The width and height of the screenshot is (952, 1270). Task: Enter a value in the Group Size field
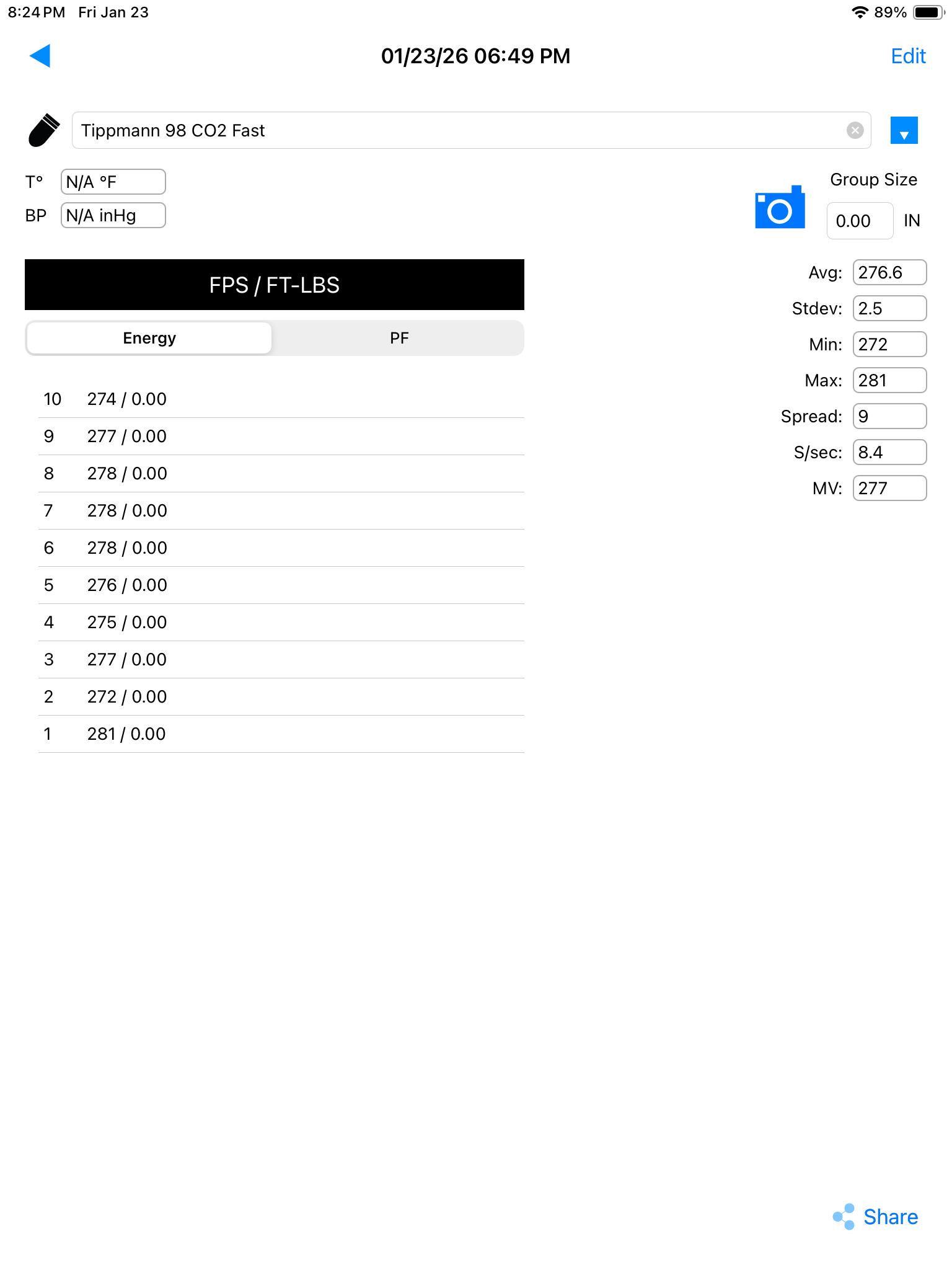[x=860, y=221]
